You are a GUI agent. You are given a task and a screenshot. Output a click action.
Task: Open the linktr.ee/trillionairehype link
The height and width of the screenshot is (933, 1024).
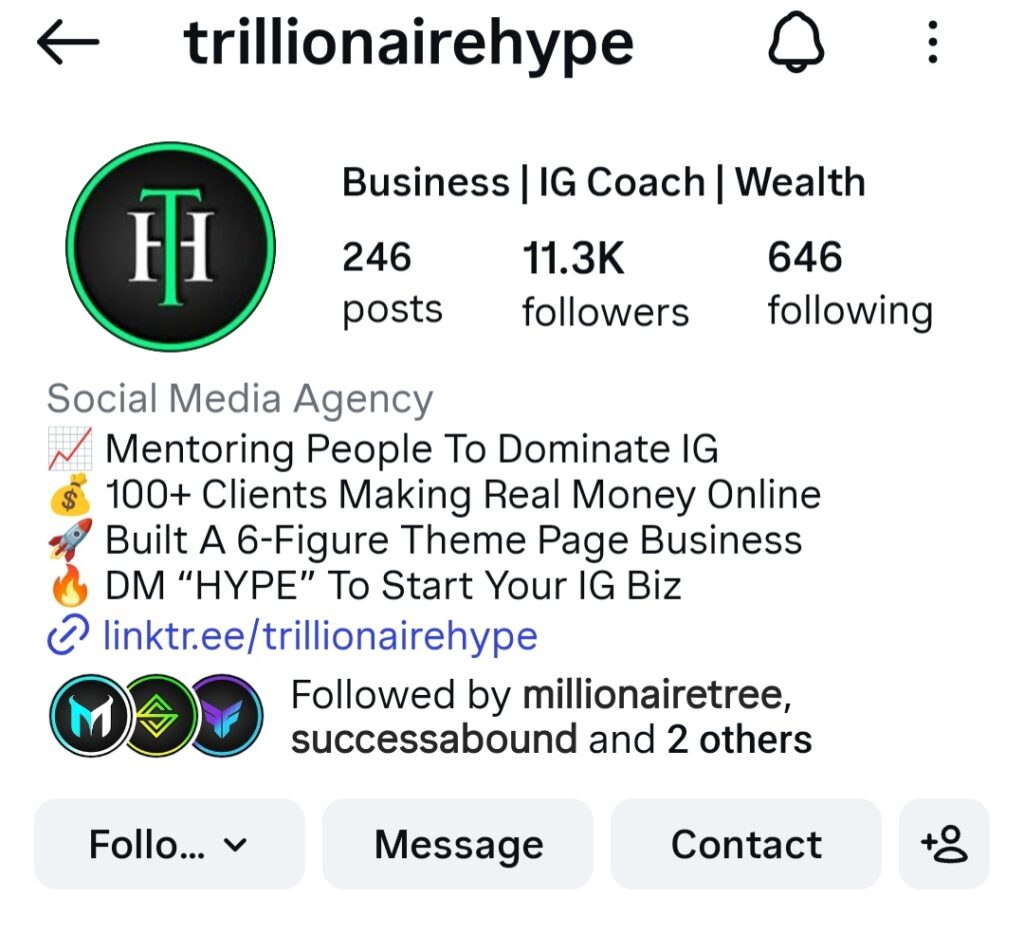320,636
